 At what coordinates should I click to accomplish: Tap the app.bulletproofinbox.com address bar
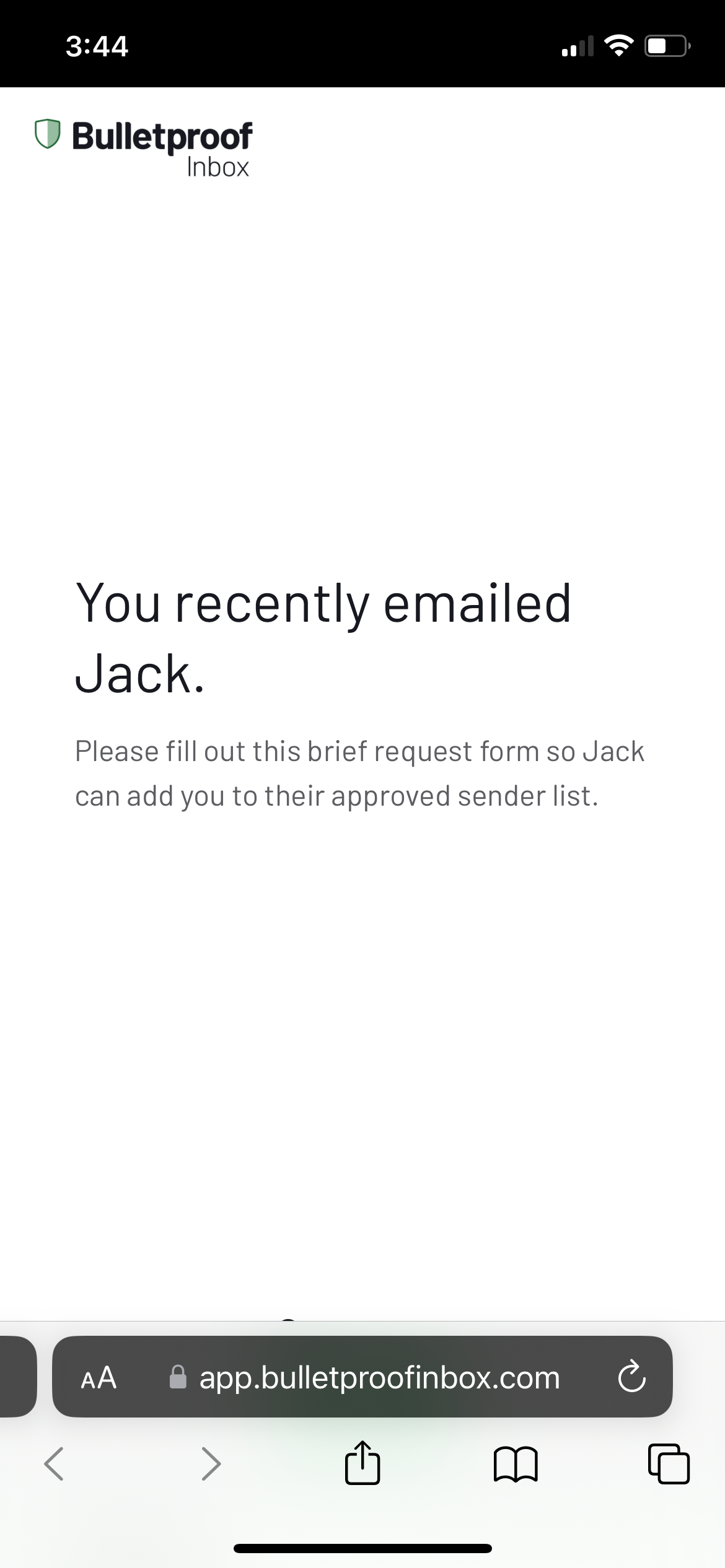[362, 1377]
